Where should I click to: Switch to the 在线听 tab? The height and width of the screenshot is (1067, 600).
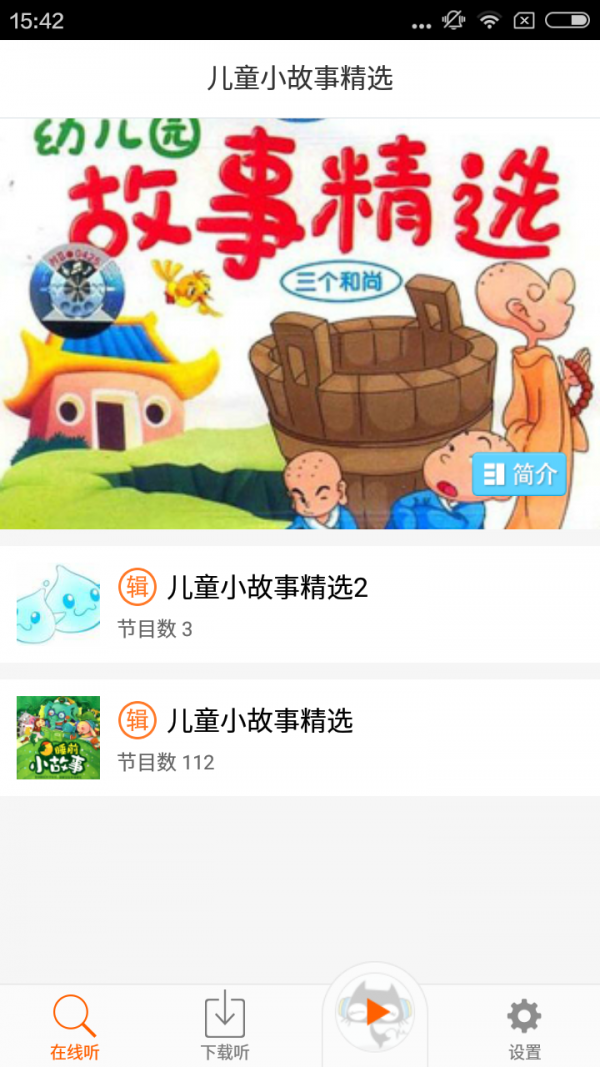click(x=75, y=1027)
